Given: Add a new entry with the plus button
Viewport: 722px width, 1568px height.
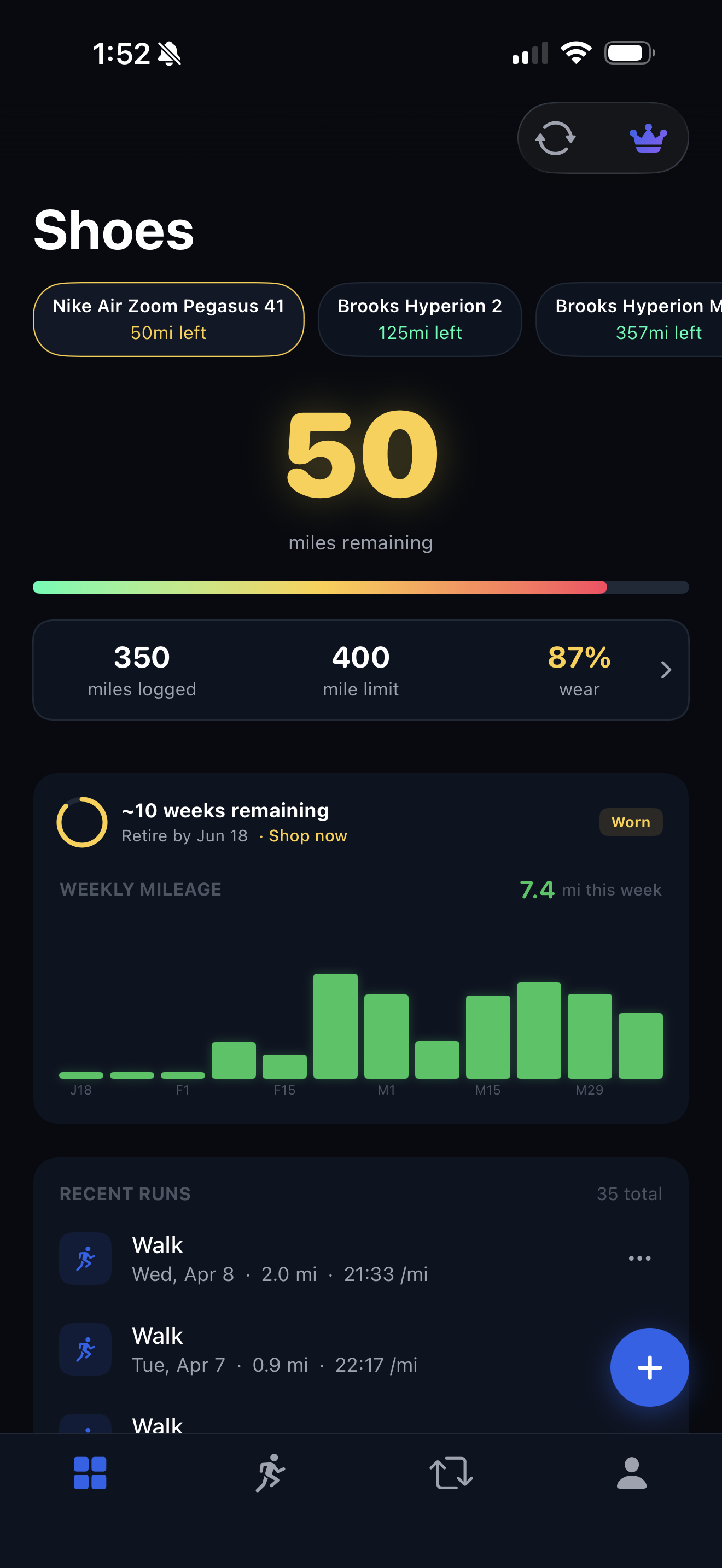Looking at the screenshot, I should coord(649,1367).
